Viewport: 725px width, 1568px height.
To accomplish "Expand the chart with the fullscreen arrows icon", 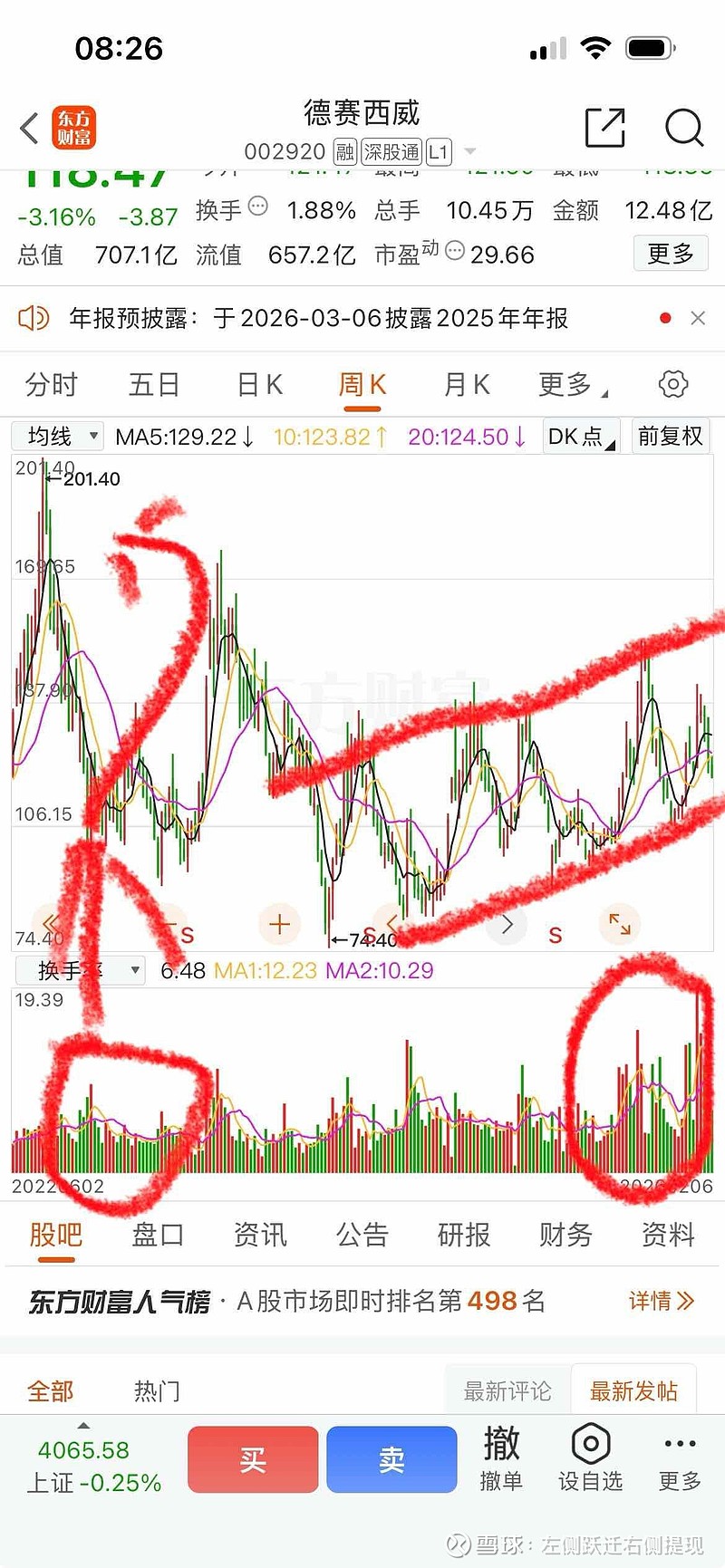I will [620, 924].
